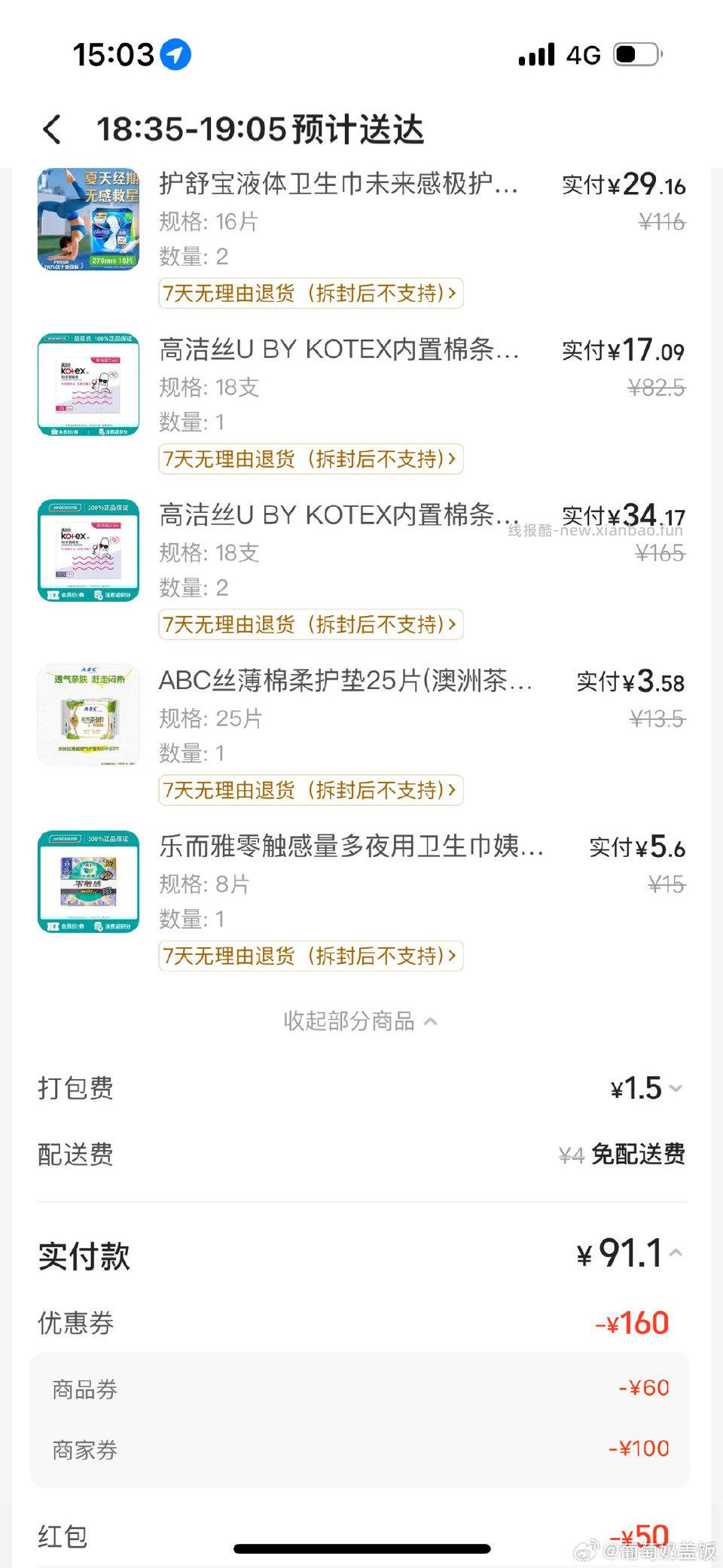Tap the blue location arrow beside the clock

175,53
